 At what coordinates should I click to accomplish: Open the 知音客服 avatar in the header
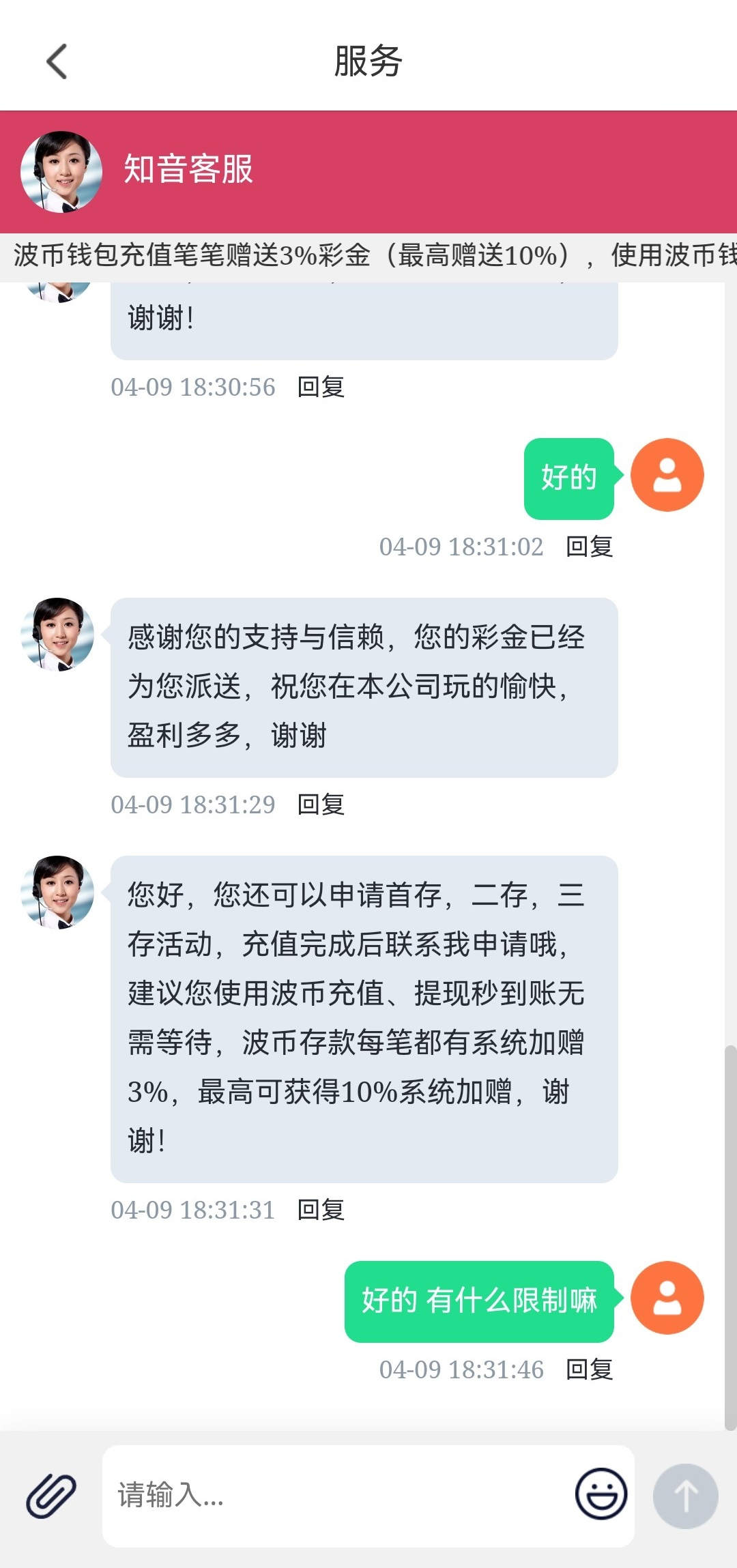[x=61, y=171]
